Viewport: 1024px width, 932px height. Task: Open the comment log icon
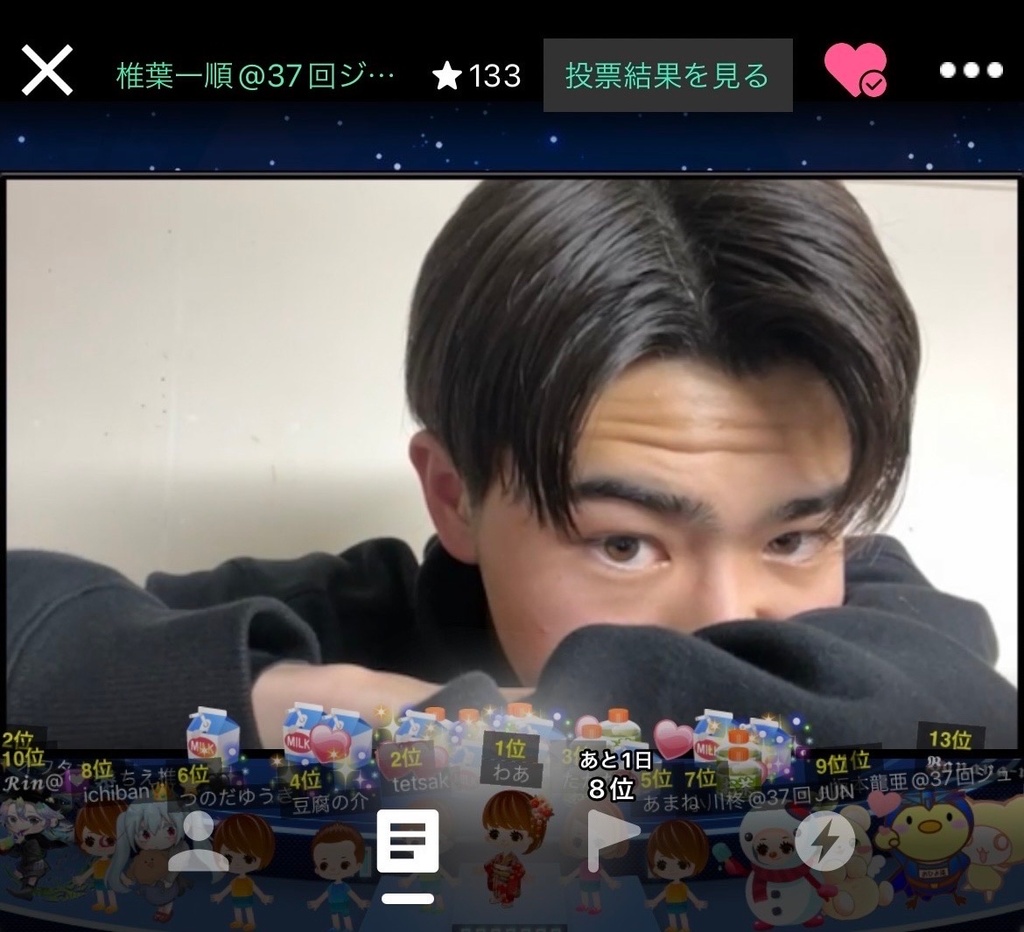coord(408,843)
